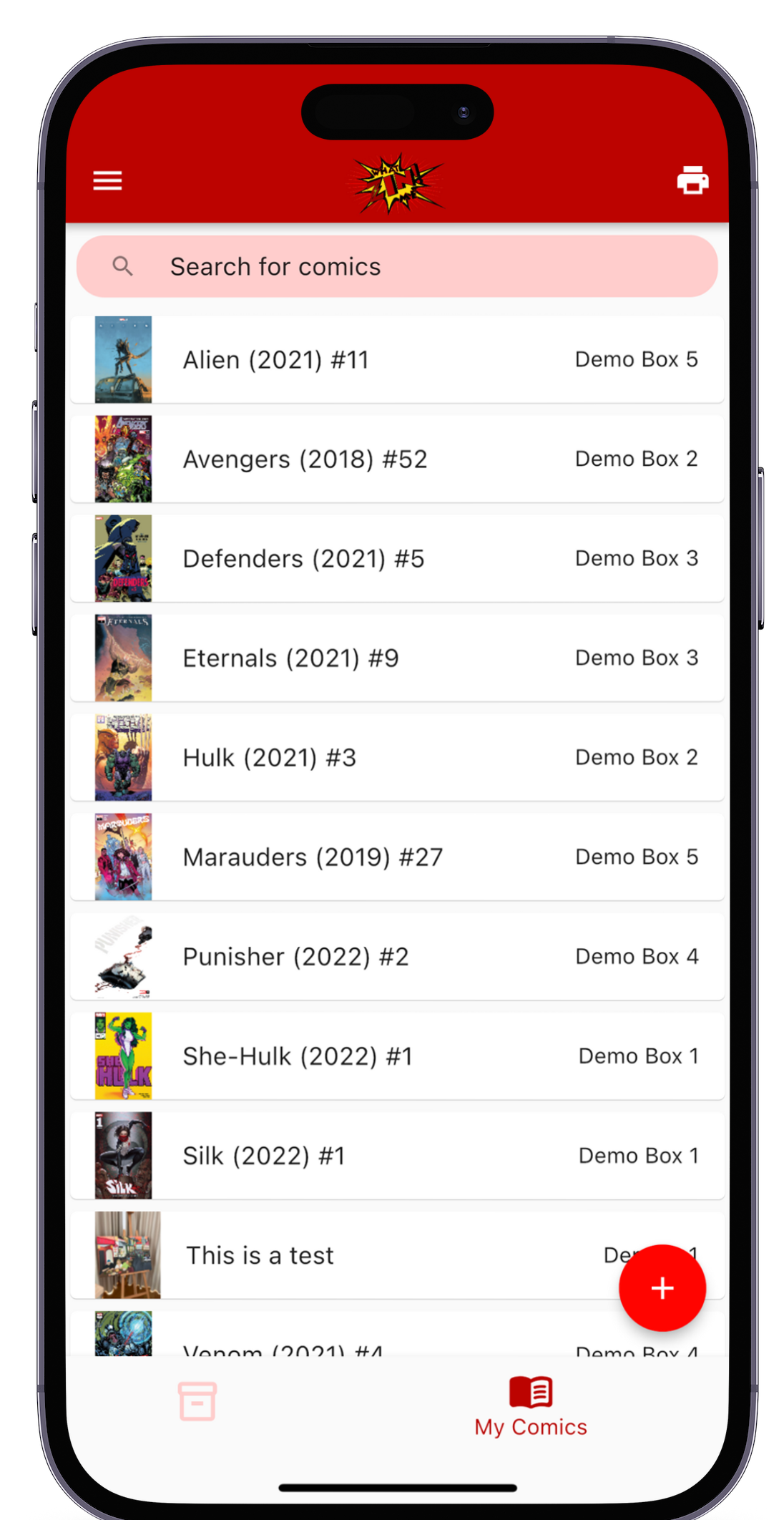Open Marauders (2019) #27
Image resolution: width=784 pixels, height=1520 pixels.
[397, 857]
